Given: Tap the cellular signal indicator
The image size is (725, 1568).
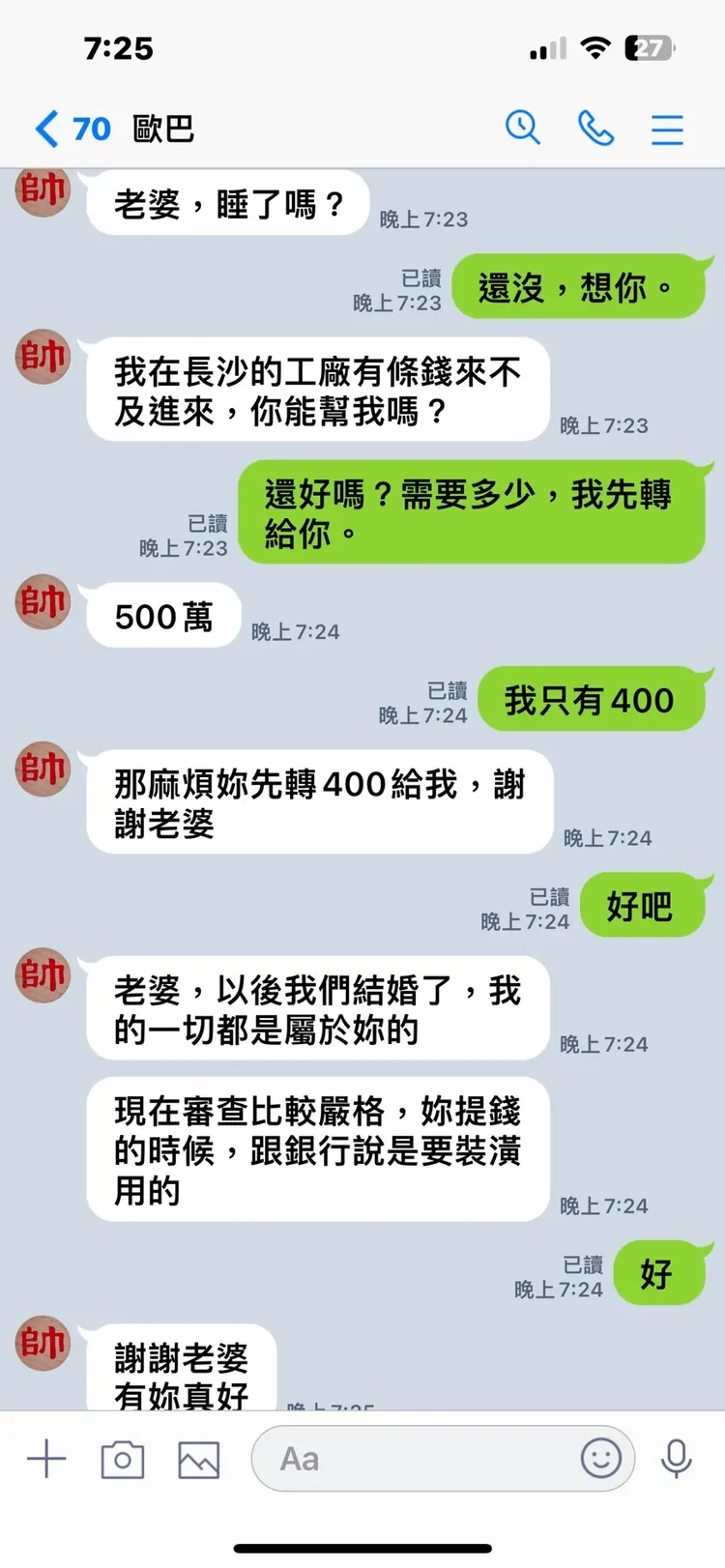Looking at the screenshot, I should coord(542,46).
